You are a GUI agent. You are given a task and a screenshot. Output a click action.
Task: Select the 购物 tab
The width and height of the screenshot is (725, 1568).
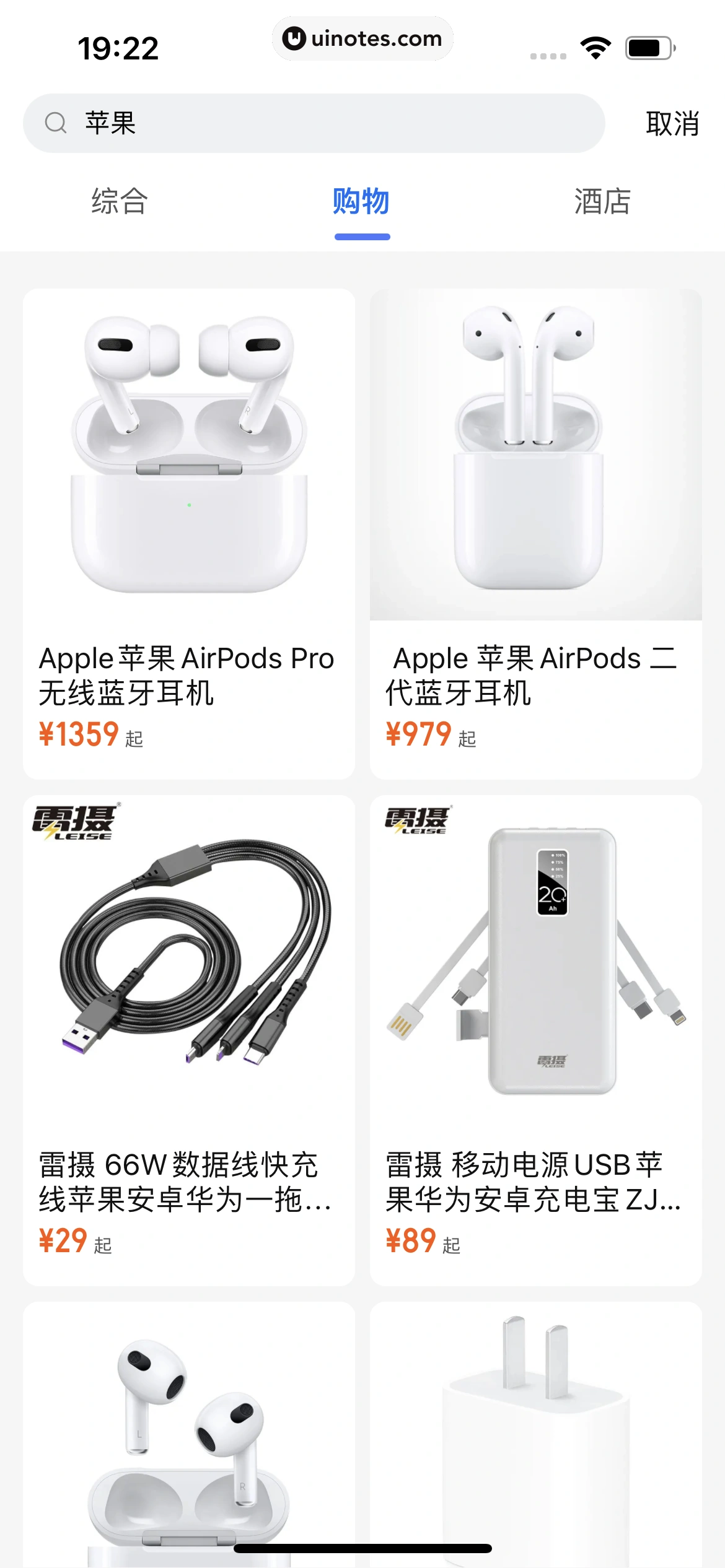pyautogui.click(x=362, y=202)
